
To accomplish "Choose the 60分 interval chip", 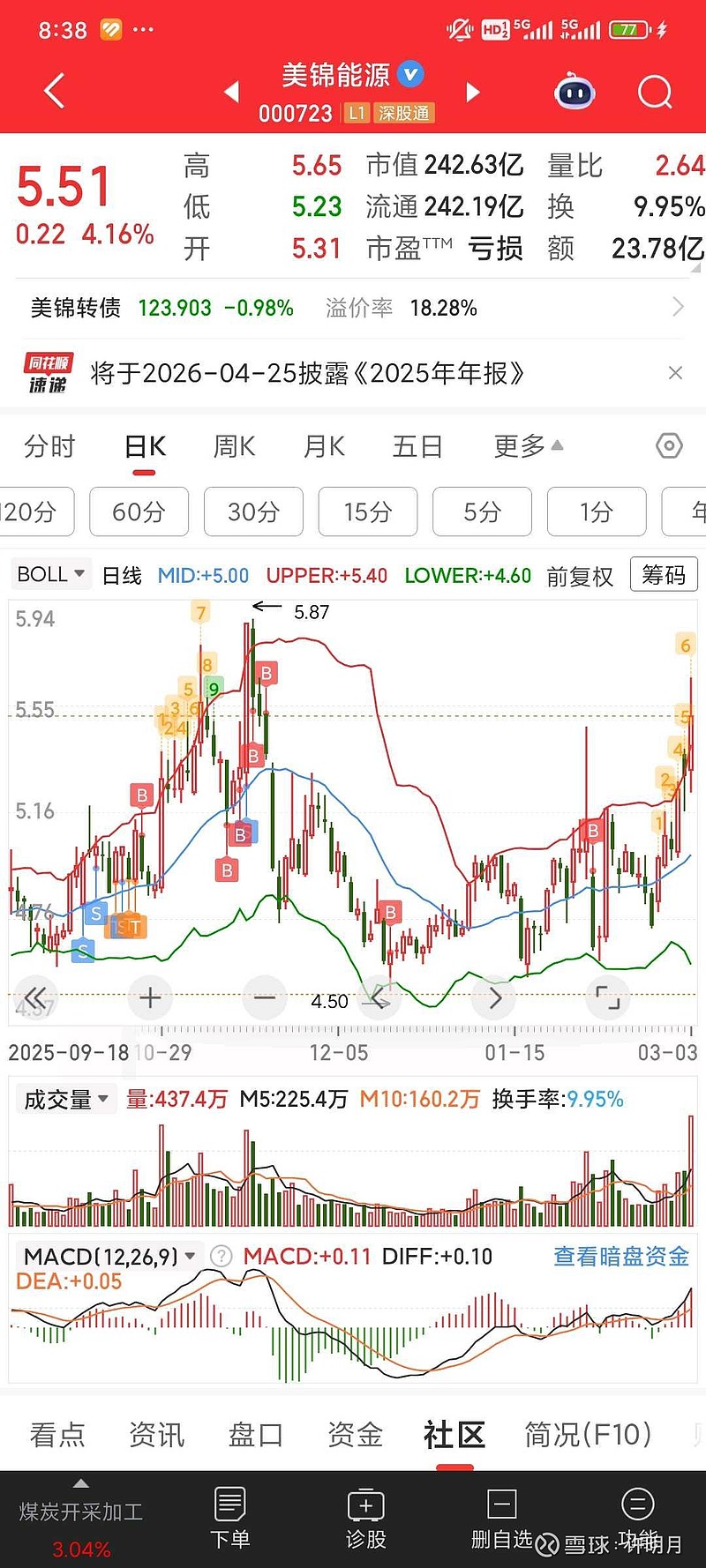I will [139, 511].
